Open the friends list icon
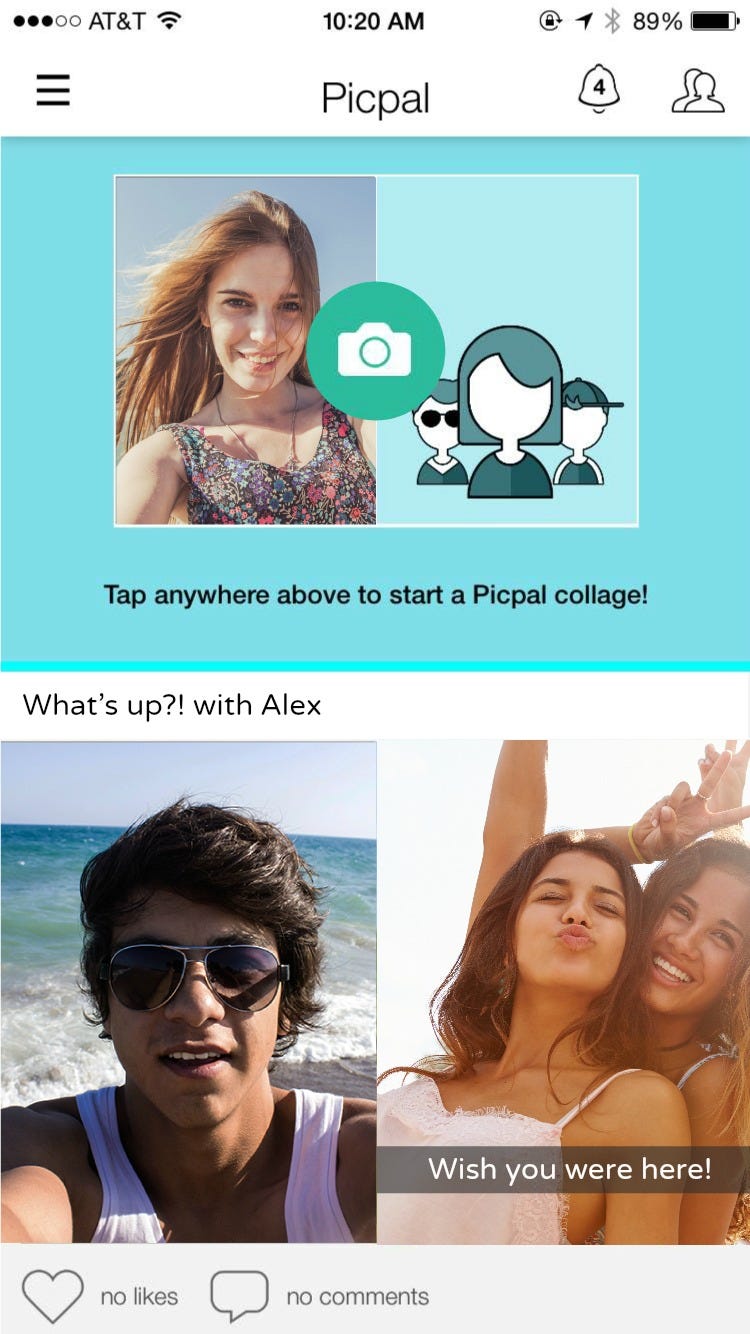This screenshot has width=750, height=1334. 697,91
